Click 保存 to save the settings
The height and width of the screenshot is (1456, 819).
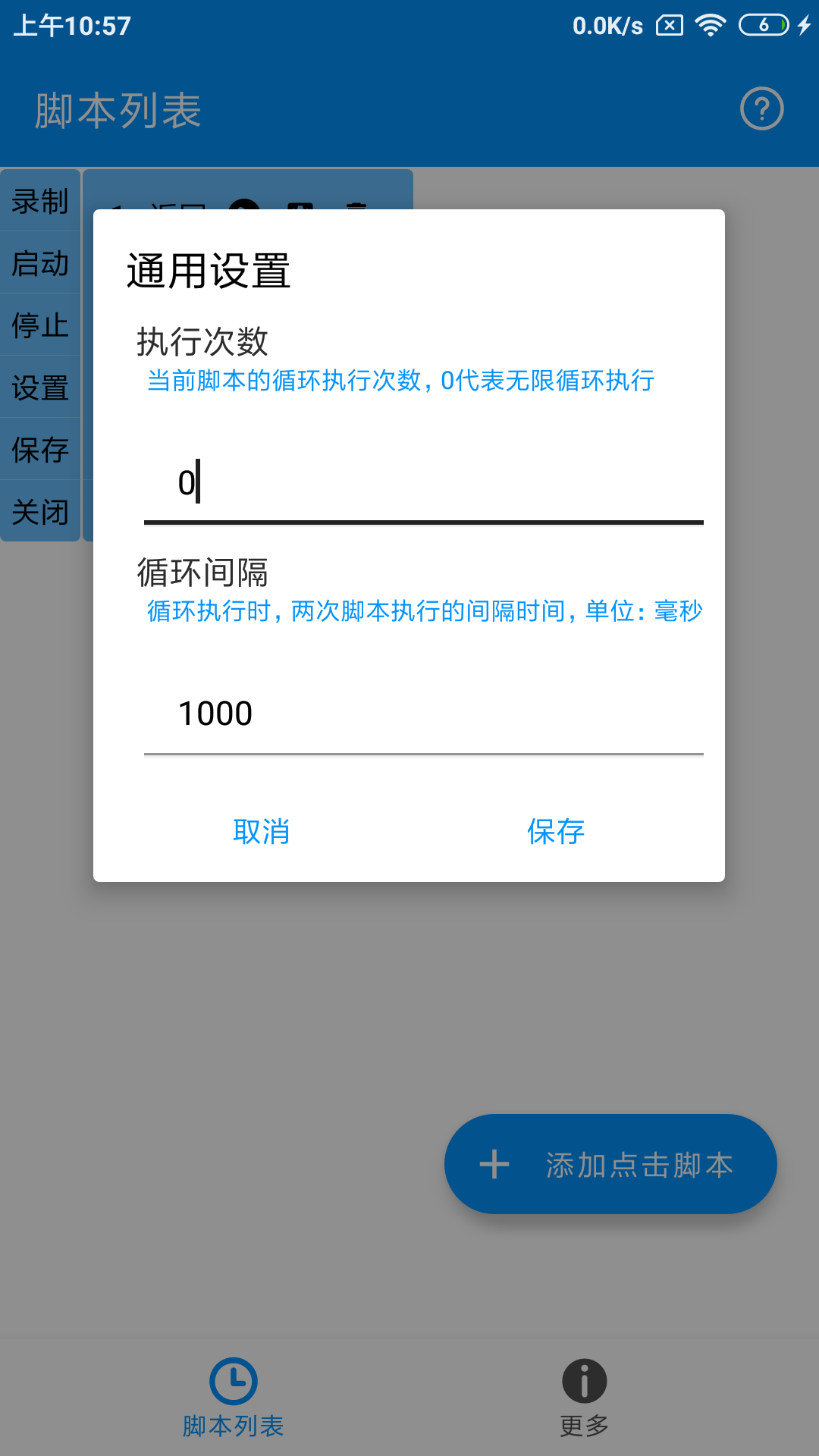[x=554, y=832]
